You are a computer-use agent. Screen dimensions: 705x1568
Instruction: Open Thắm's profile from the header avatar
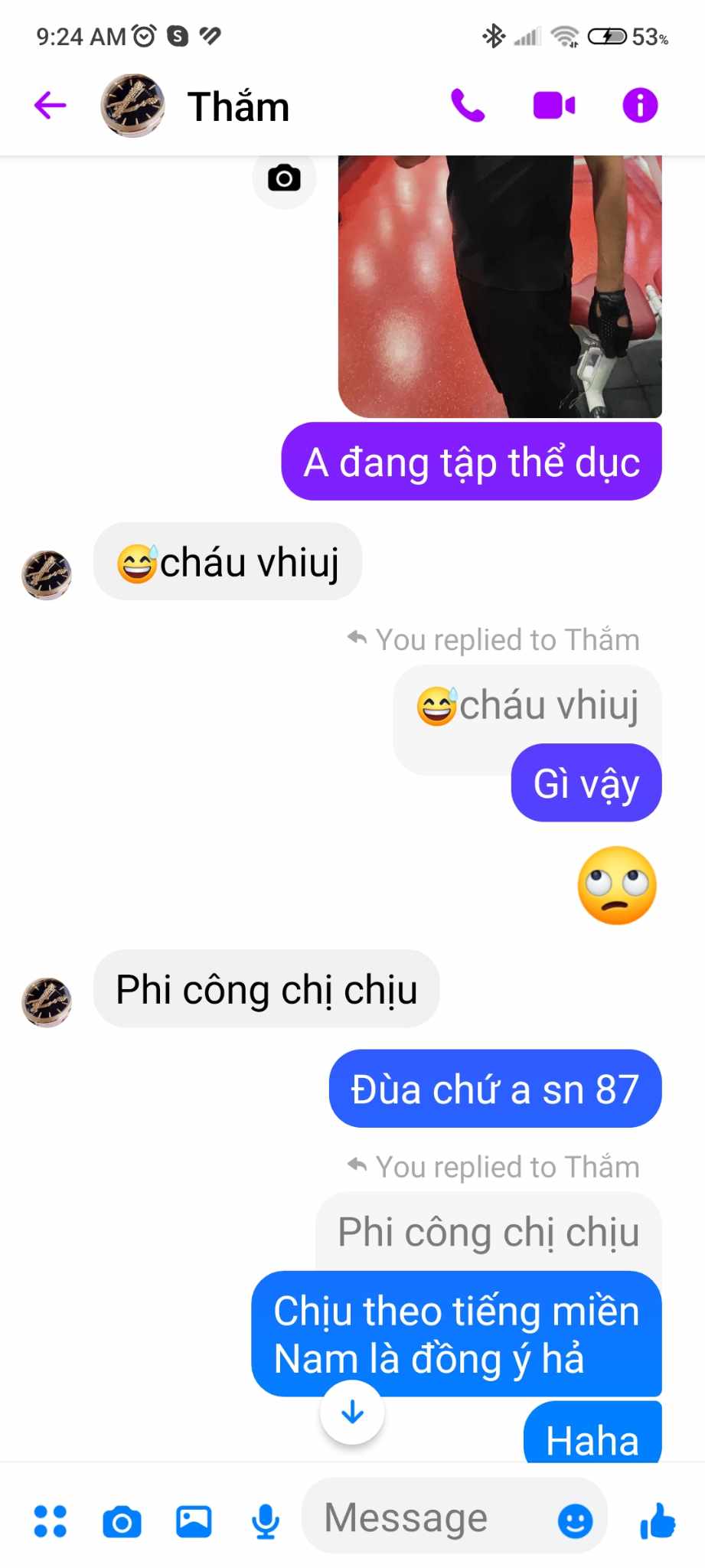click(133, 106)
